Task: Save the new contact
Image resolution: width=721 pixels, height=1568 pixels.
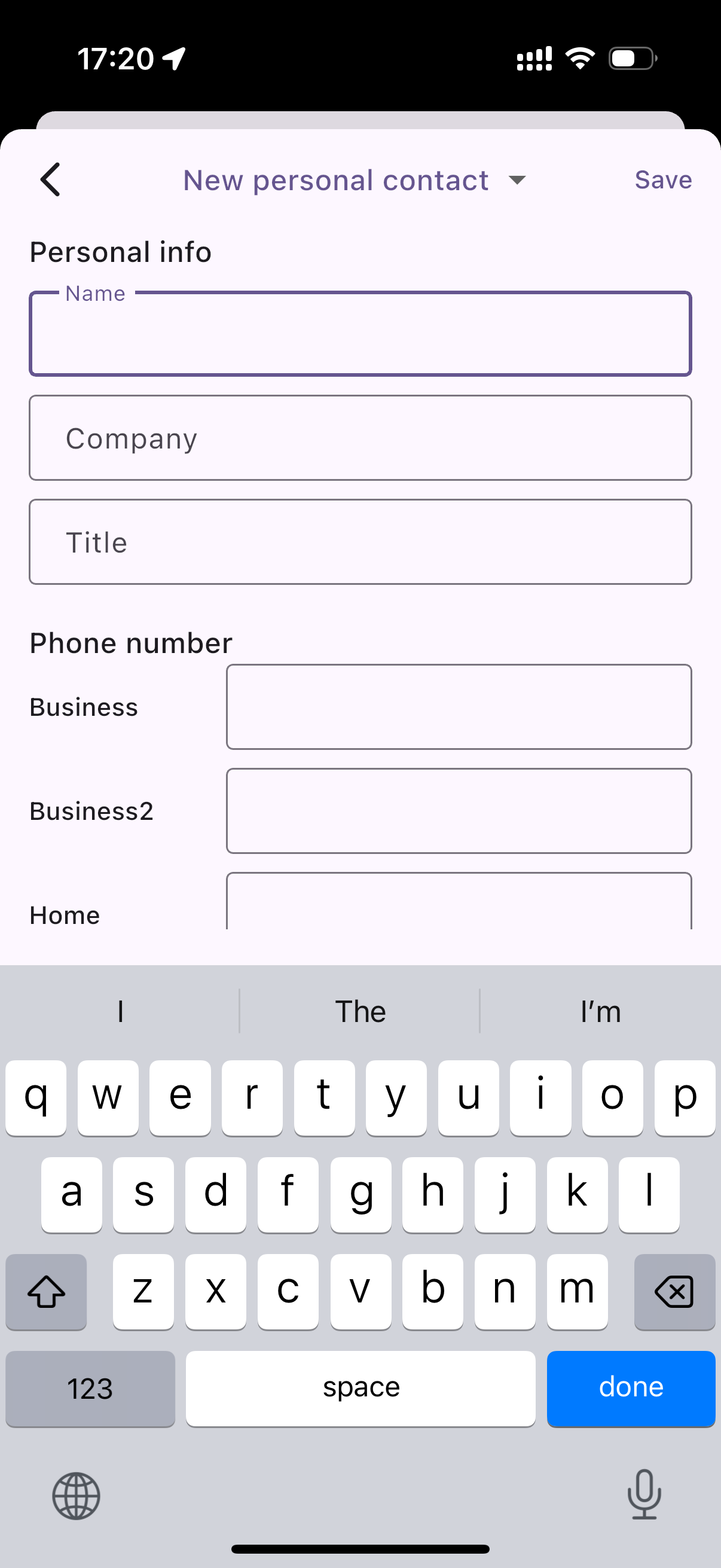Action: (662, 180)
